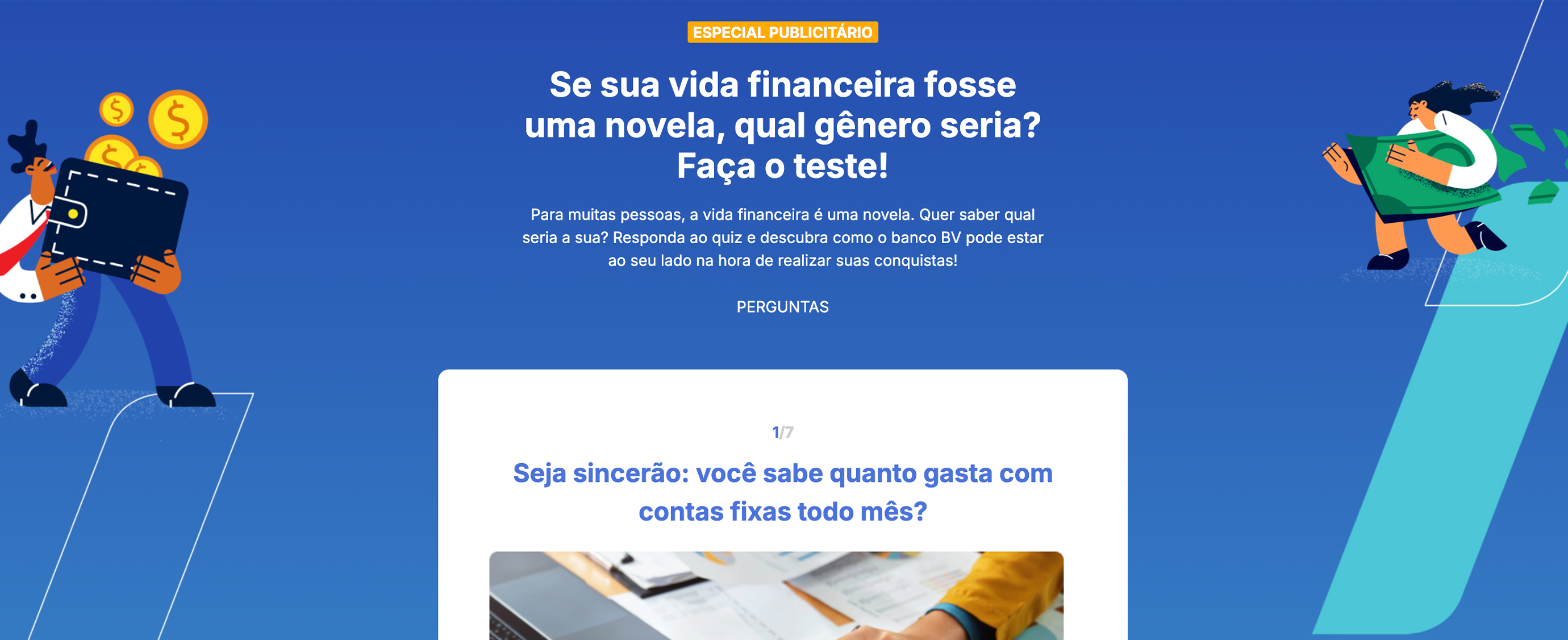This screenshot has height=640, width=1568.
Task: Select the PERGUNTAS section tab
Action: point(782,307)
